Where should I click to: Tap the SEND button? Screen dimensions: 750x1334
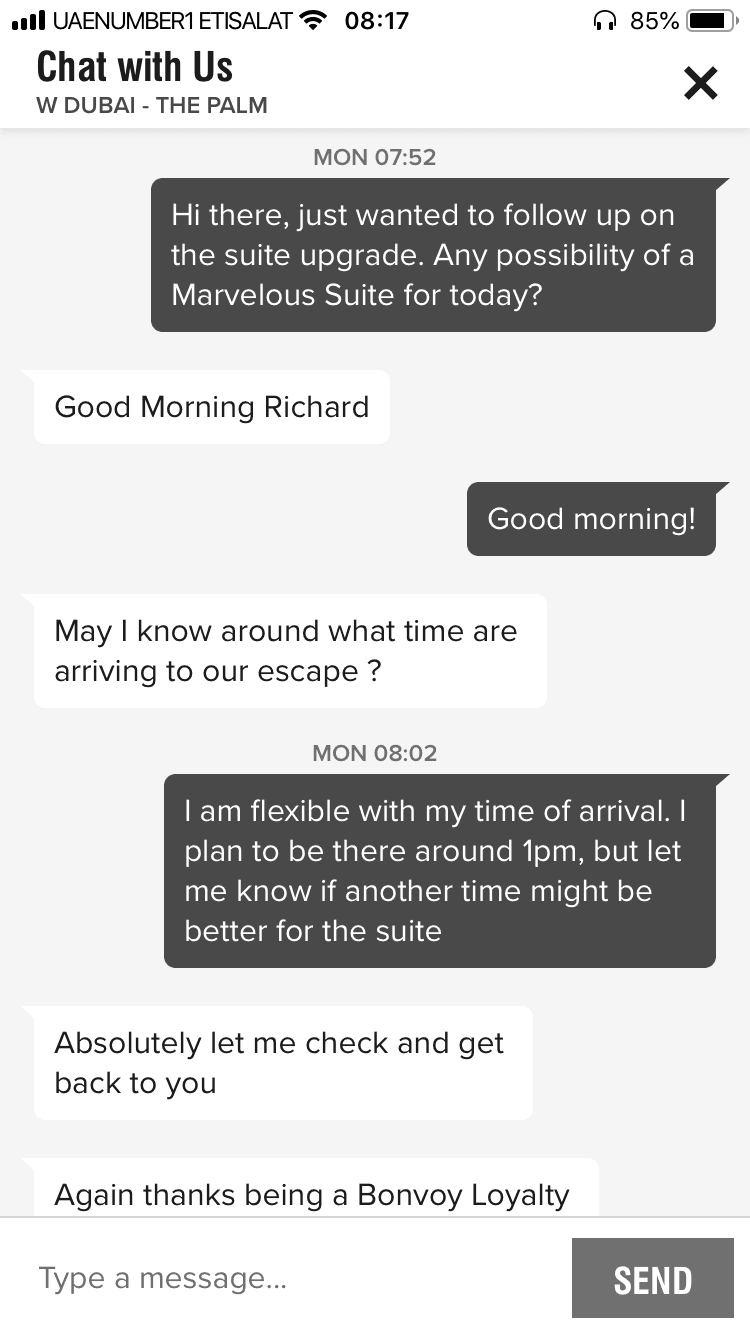tap(652, 1279)
